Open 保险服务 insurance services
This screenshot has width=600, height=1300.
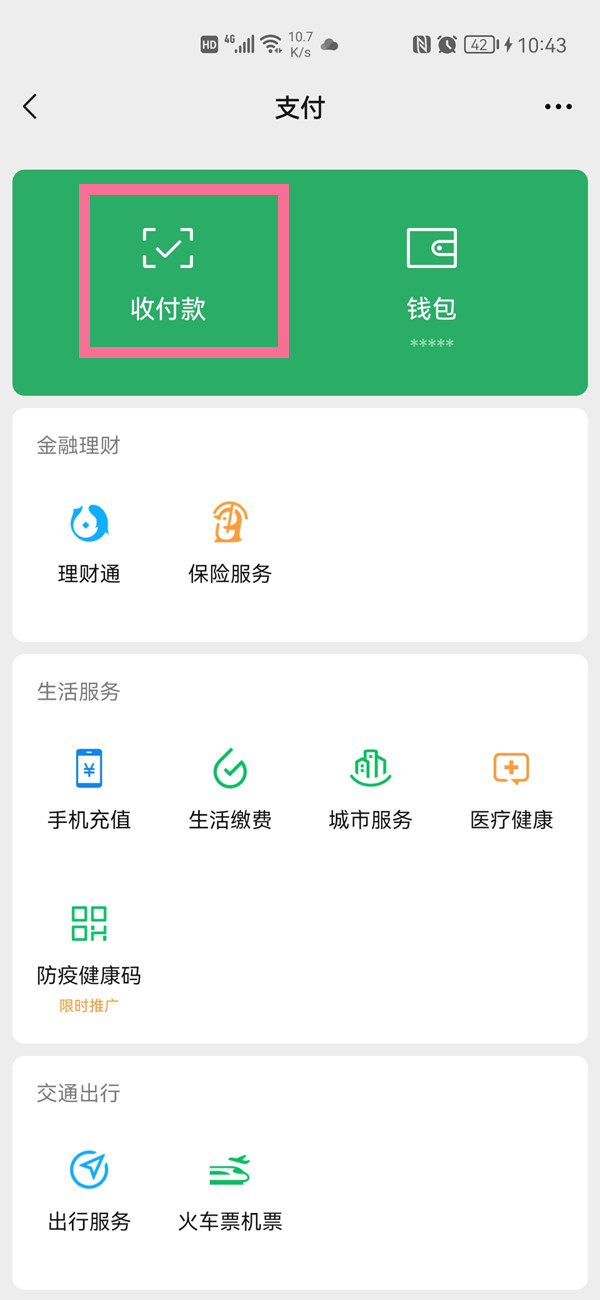point(230,542)
